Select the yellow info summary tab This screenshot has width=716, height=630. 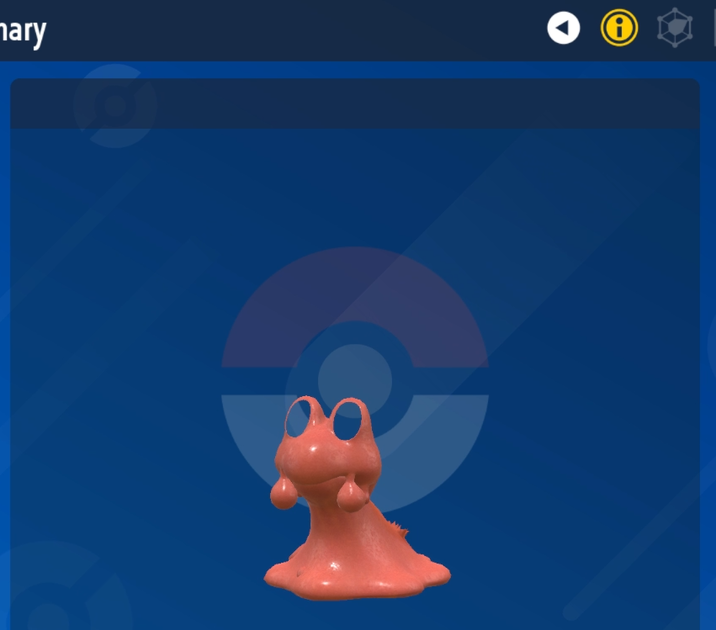click(619, 28)
